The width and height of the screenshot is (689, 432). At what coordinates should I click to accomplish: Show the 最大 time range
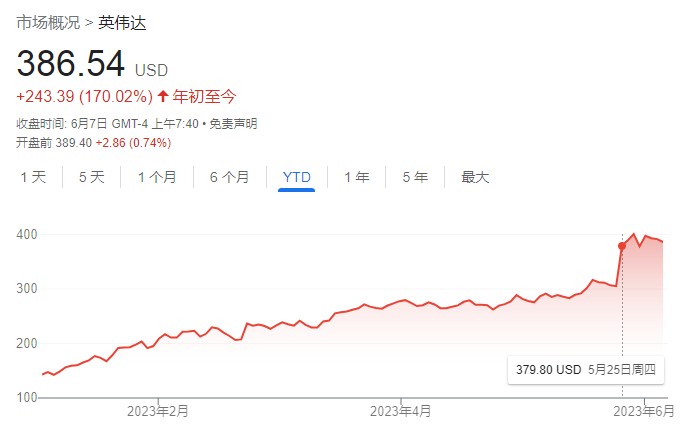point(475,177)
